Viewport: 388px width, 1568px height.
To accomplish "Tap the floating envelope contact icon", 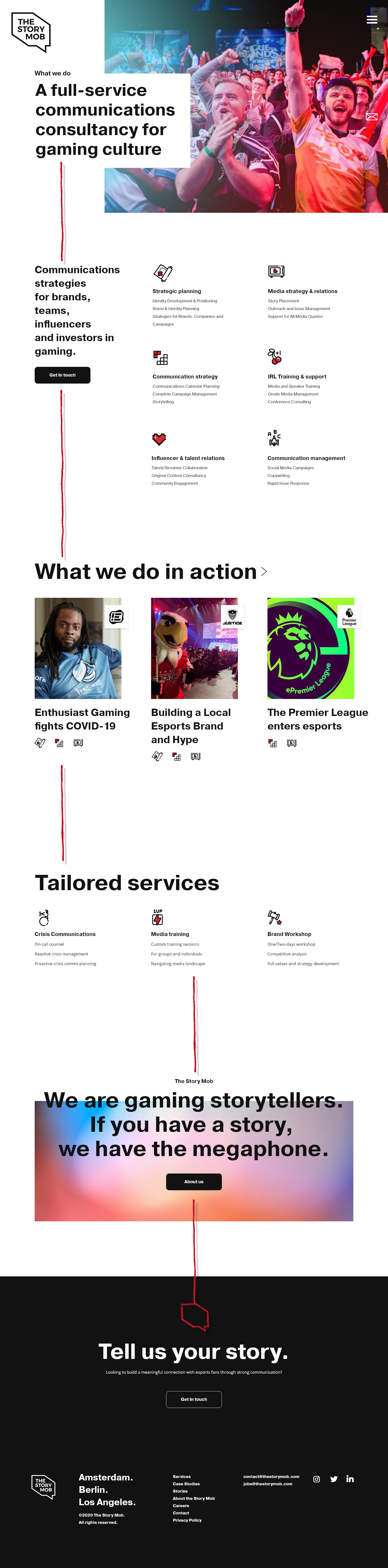I will pos(372,116).
